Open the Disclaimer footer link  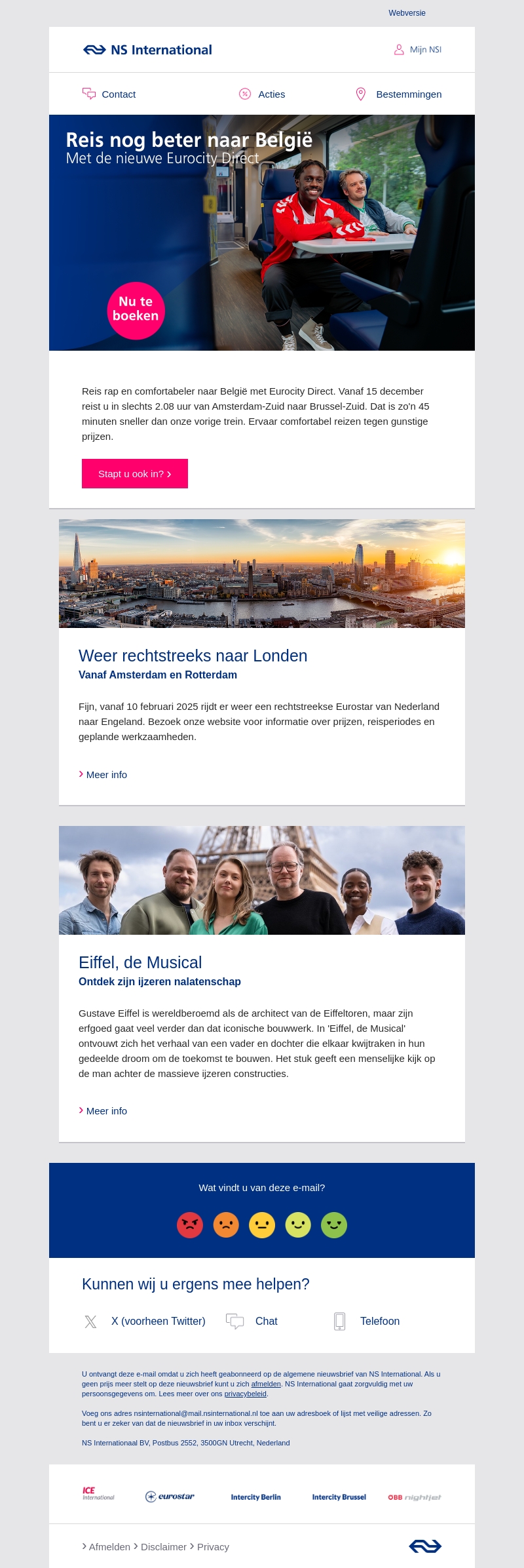[x=163, y=1547]
